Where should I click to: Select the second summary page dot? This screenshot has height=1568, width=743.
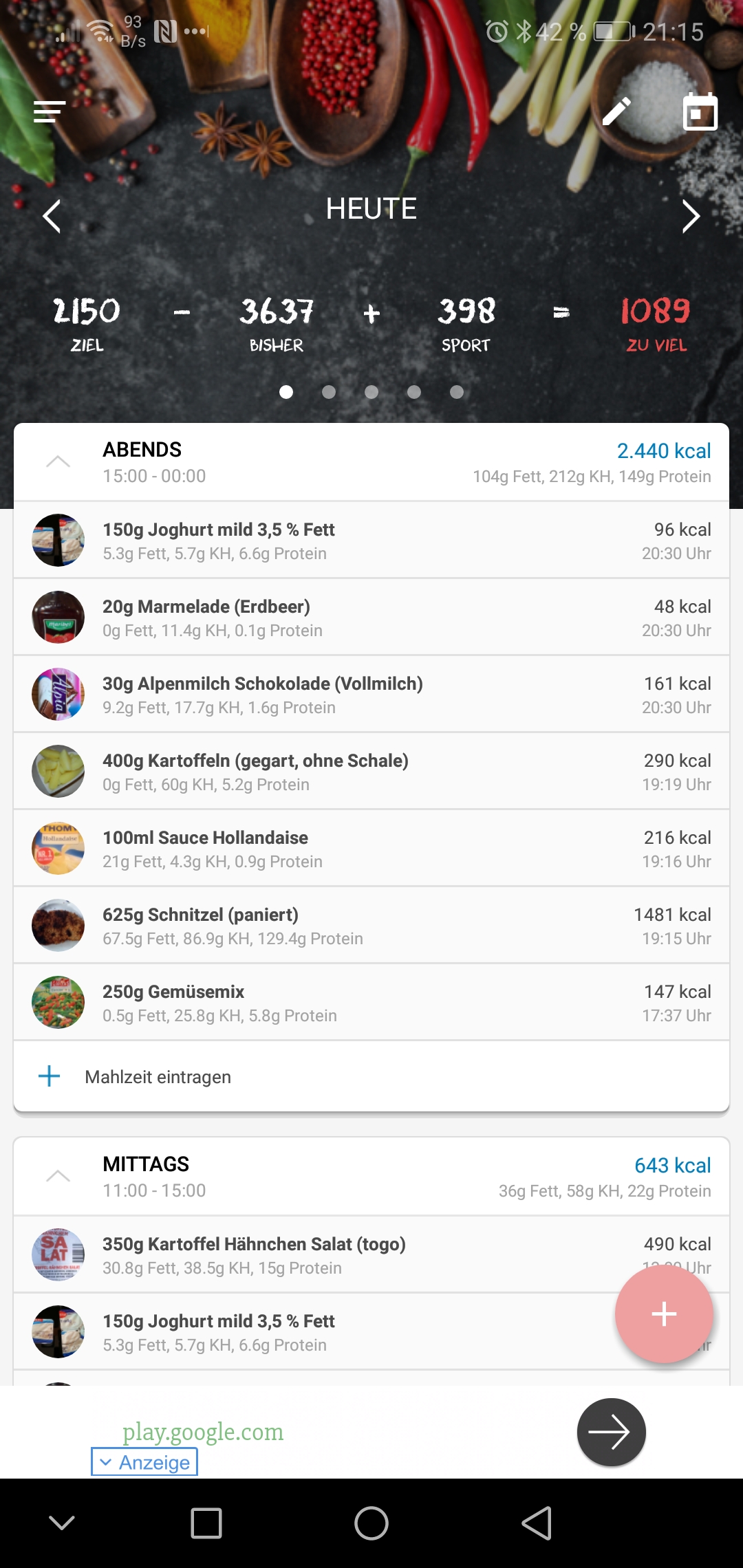(x=329, y=392)
